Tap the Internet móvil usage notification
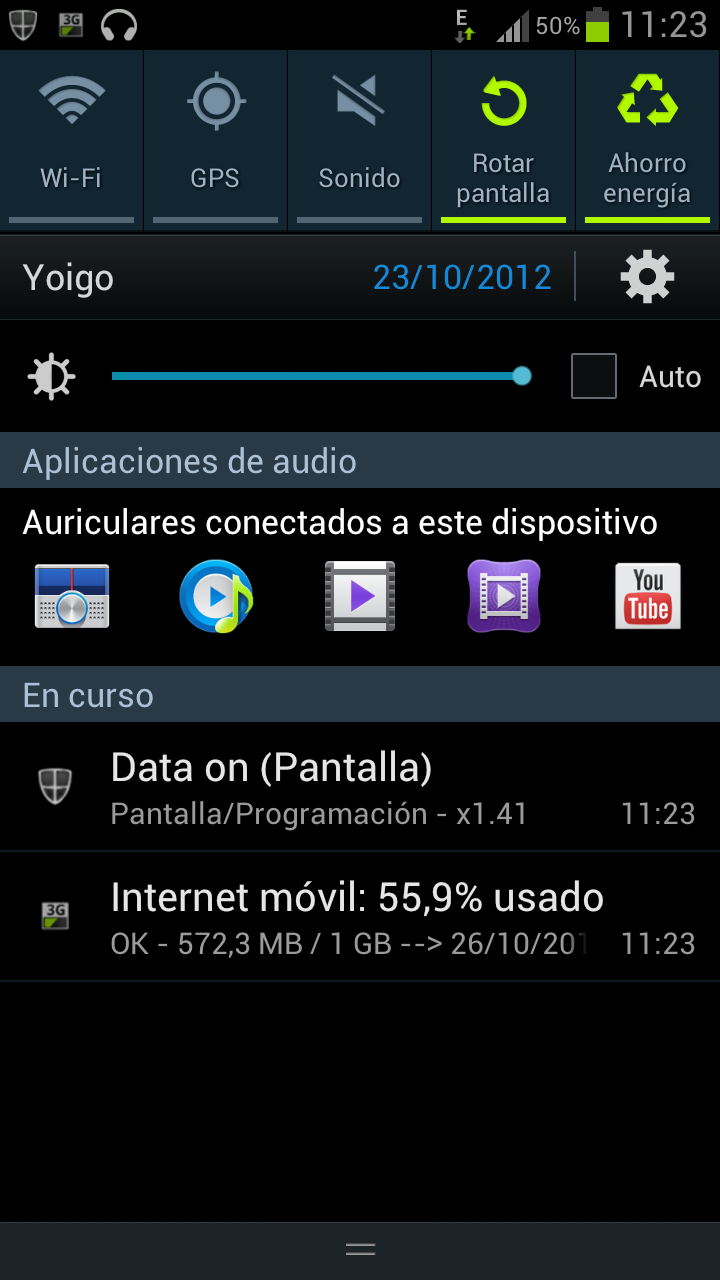The image size is (720, 1280). pyautogui.click(x=360, y=917)
